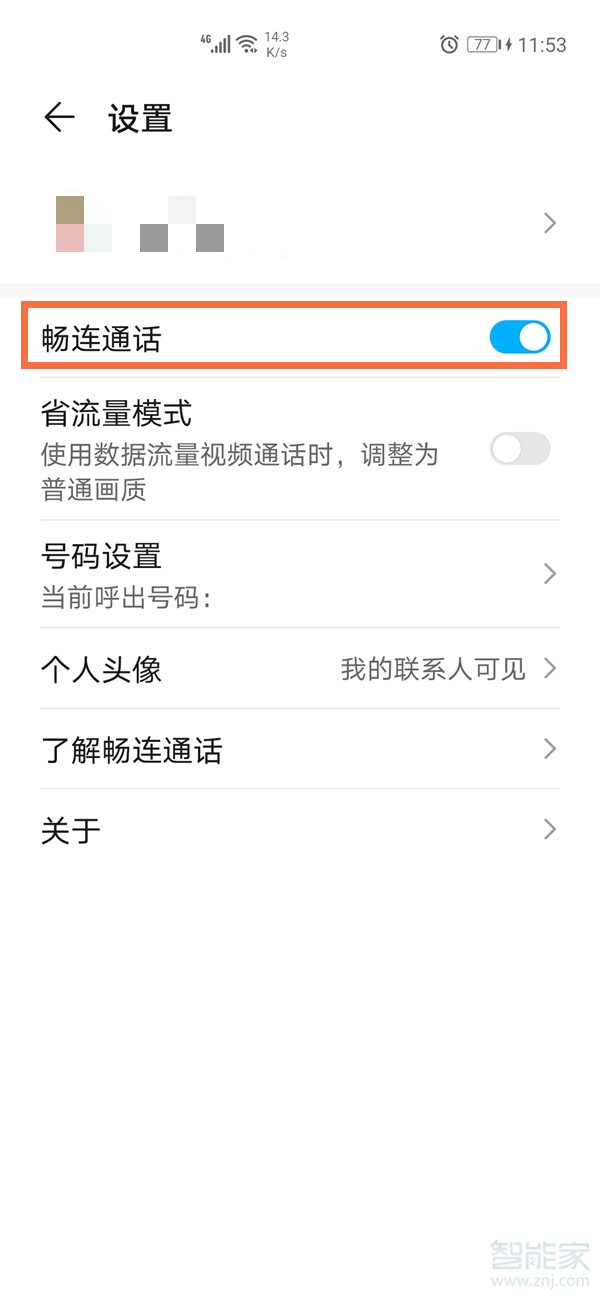
Task: Enable 省流量模式 toggle
Action: pyautogui.click(x=519, y=449)
